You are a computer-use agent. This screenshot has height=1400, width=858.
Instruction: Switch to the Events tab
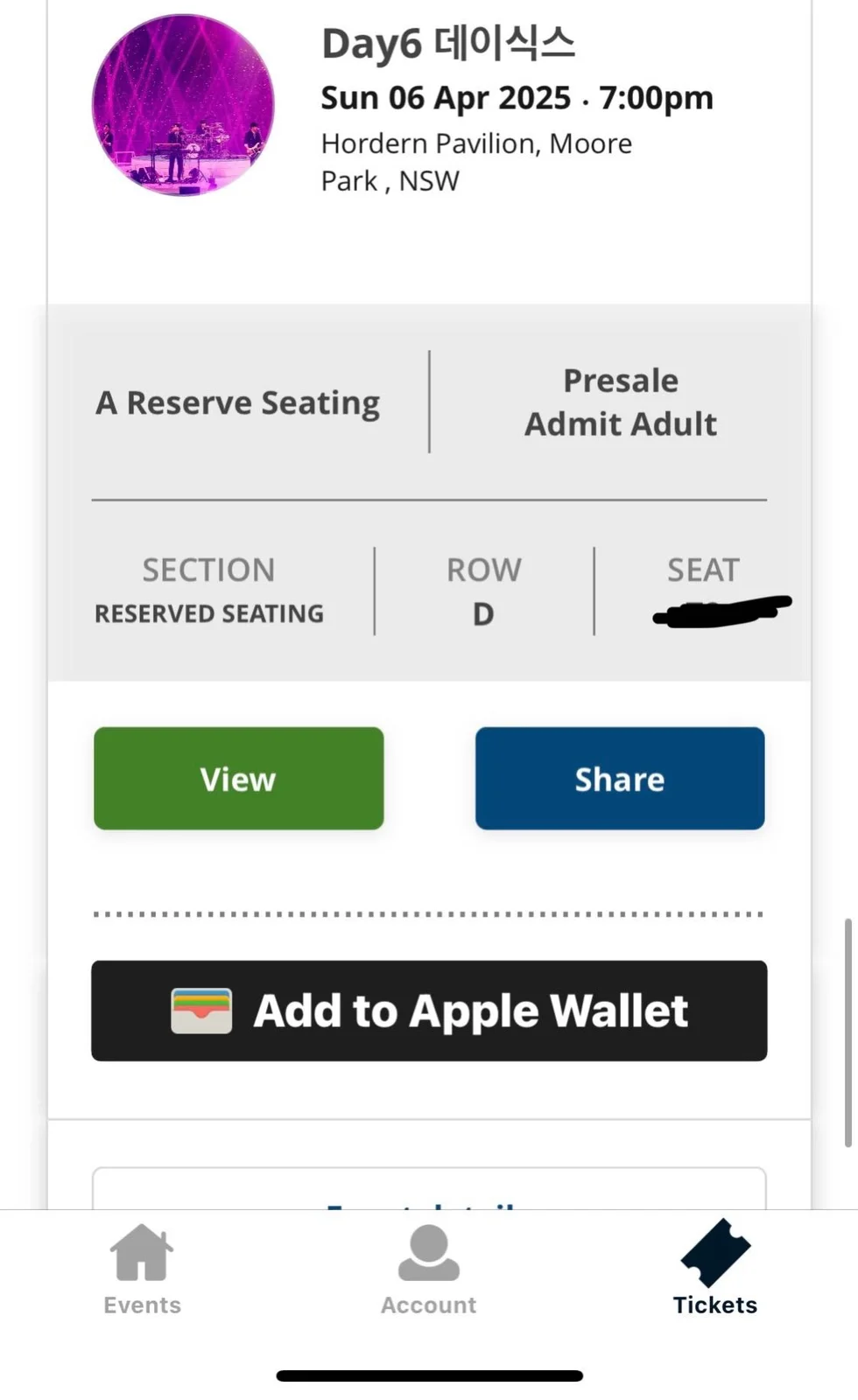coord(142,1269)
